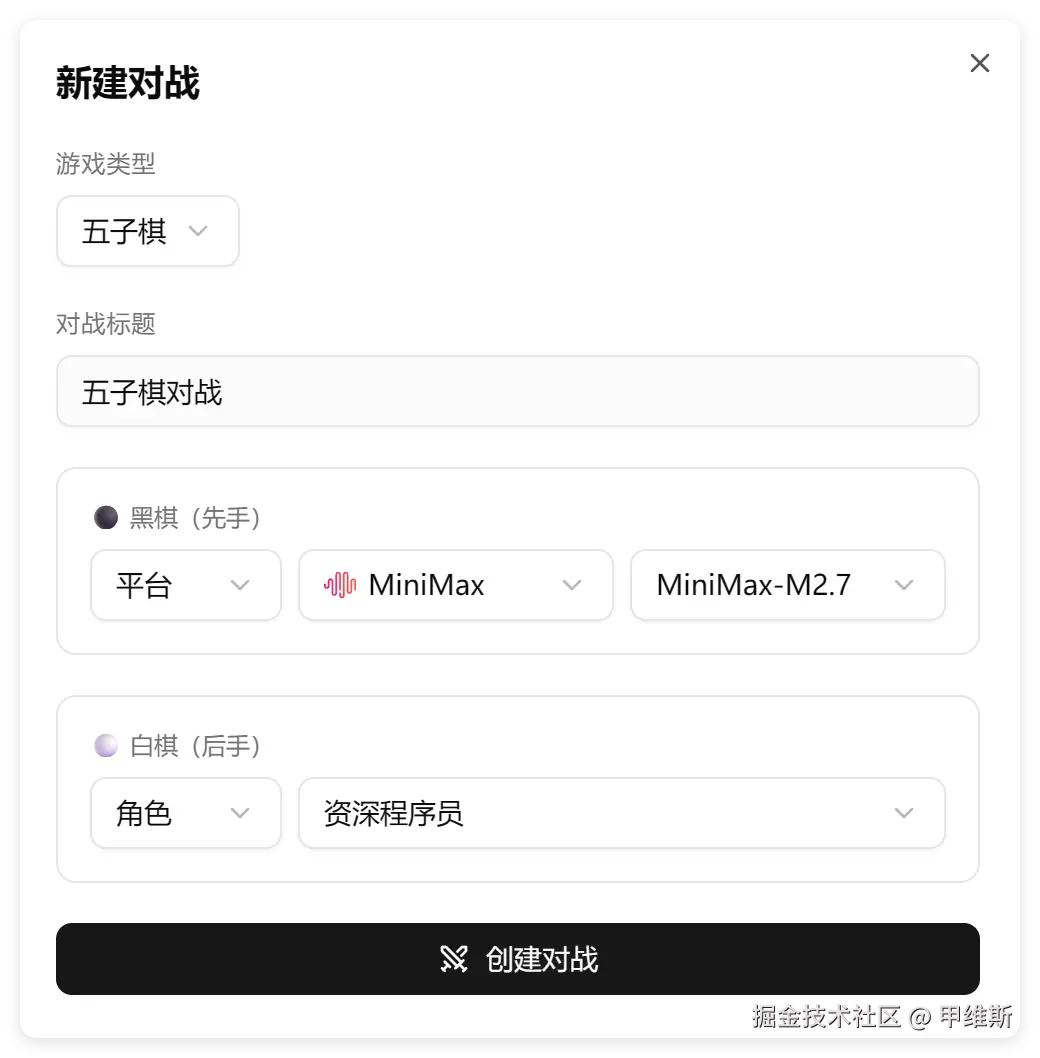This screenshot has width=1040, height=1058.
Task: Pick a different model than MiniMax-M2.7
Action: (x=786, y=585)
